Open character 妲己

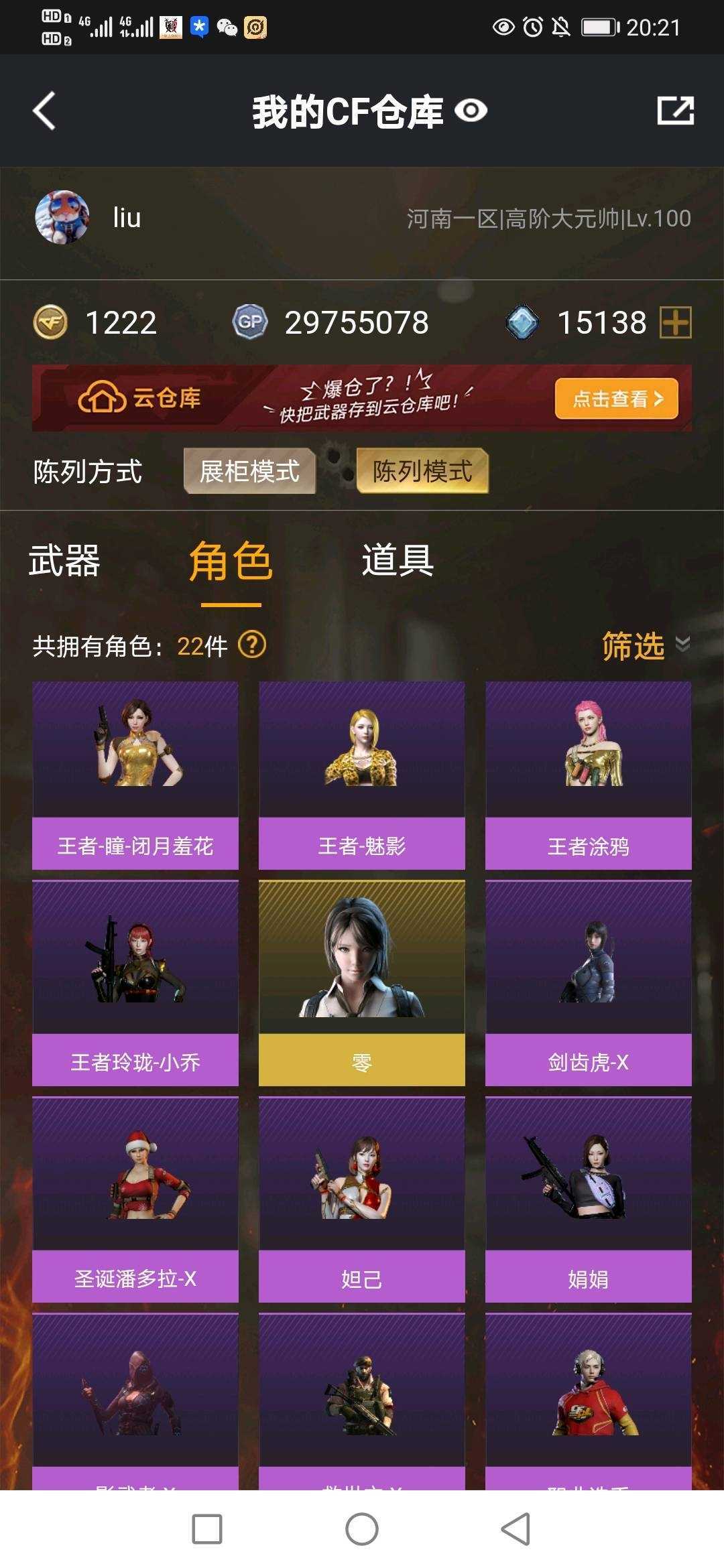click(x=362, y=1199)
